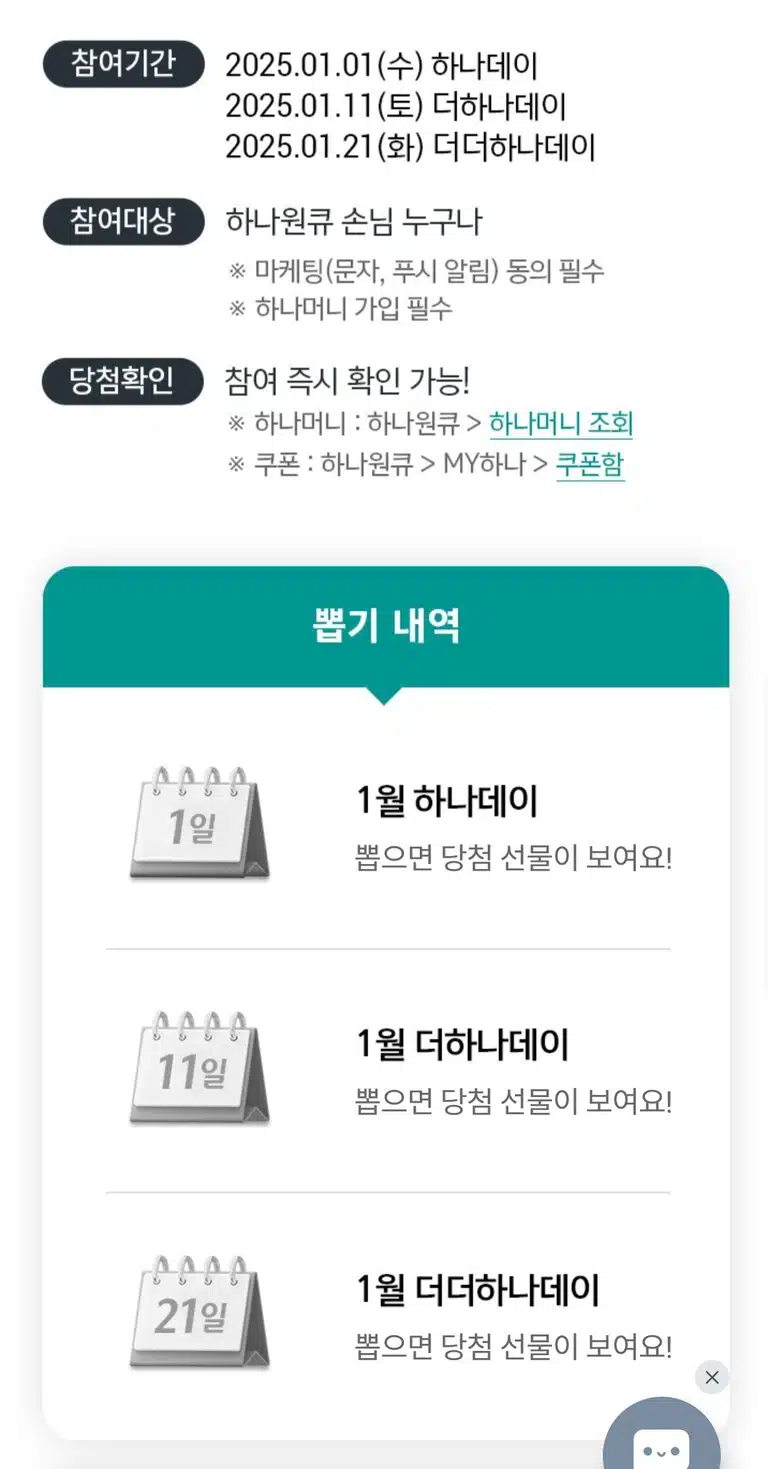Open the 하나머니 조회 link

[x=561, y=424]
